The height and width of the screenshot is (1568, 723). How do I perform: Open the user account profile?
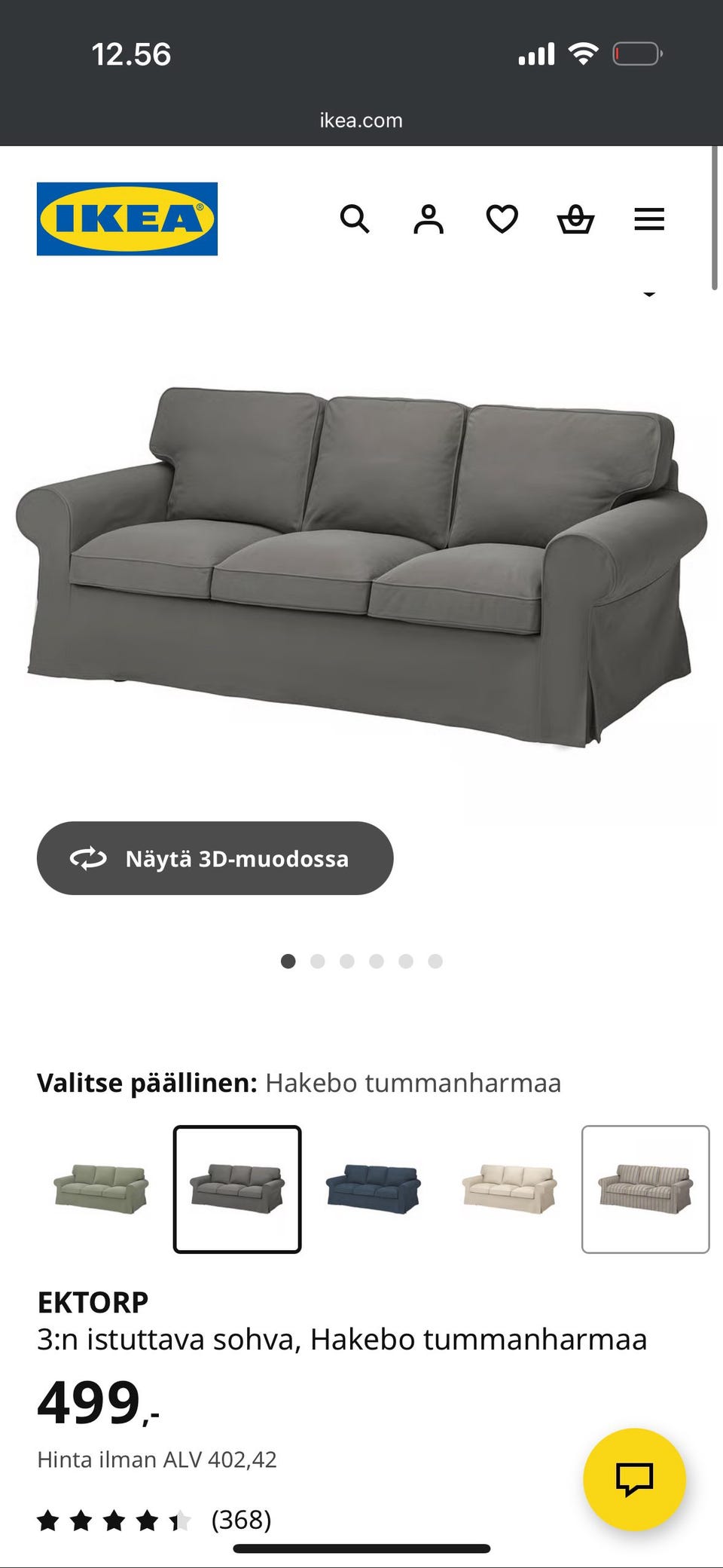click(x=428, y=219)
